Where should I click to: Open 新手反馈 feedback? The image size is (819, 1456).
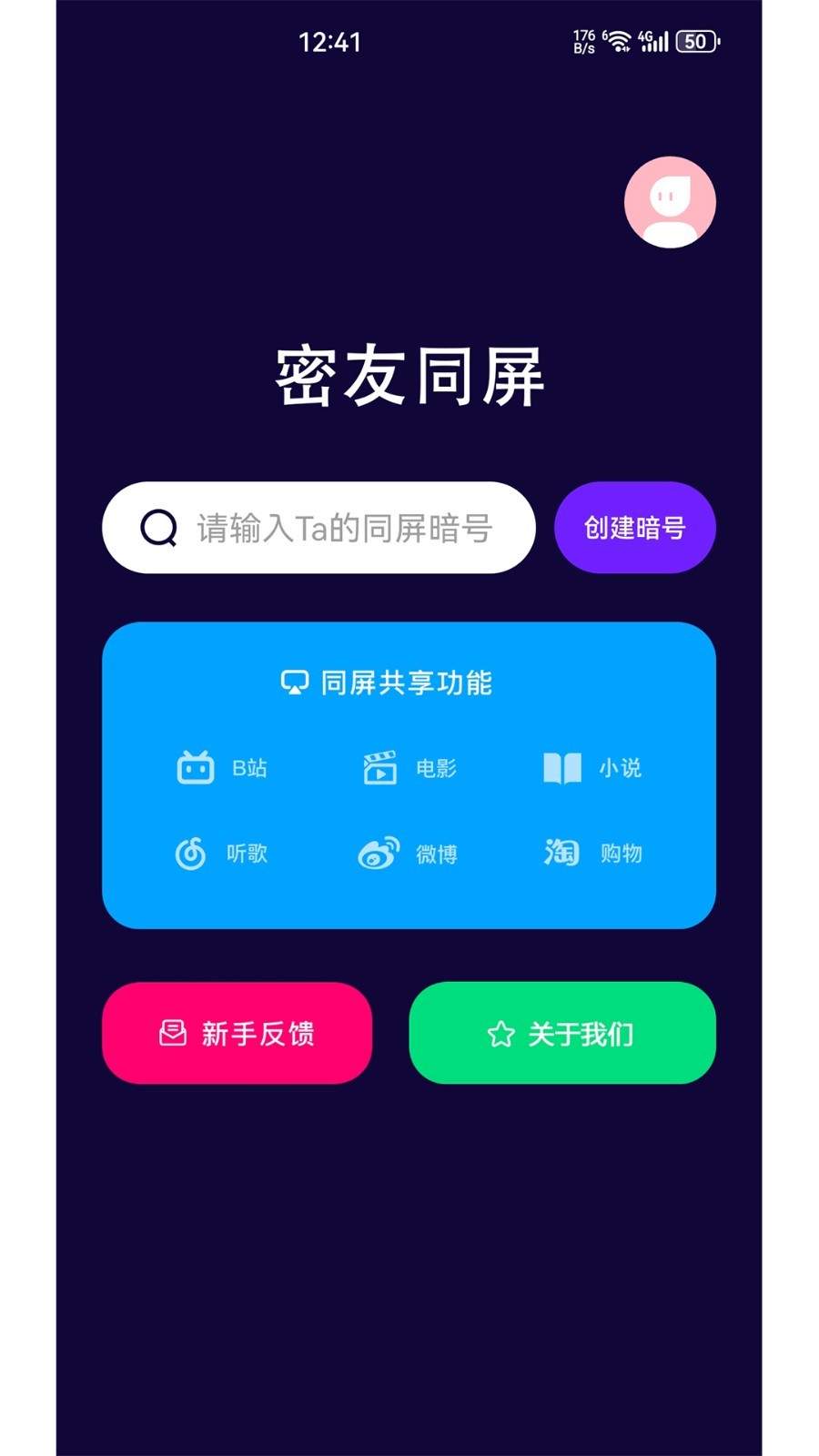coord(237,1033)
